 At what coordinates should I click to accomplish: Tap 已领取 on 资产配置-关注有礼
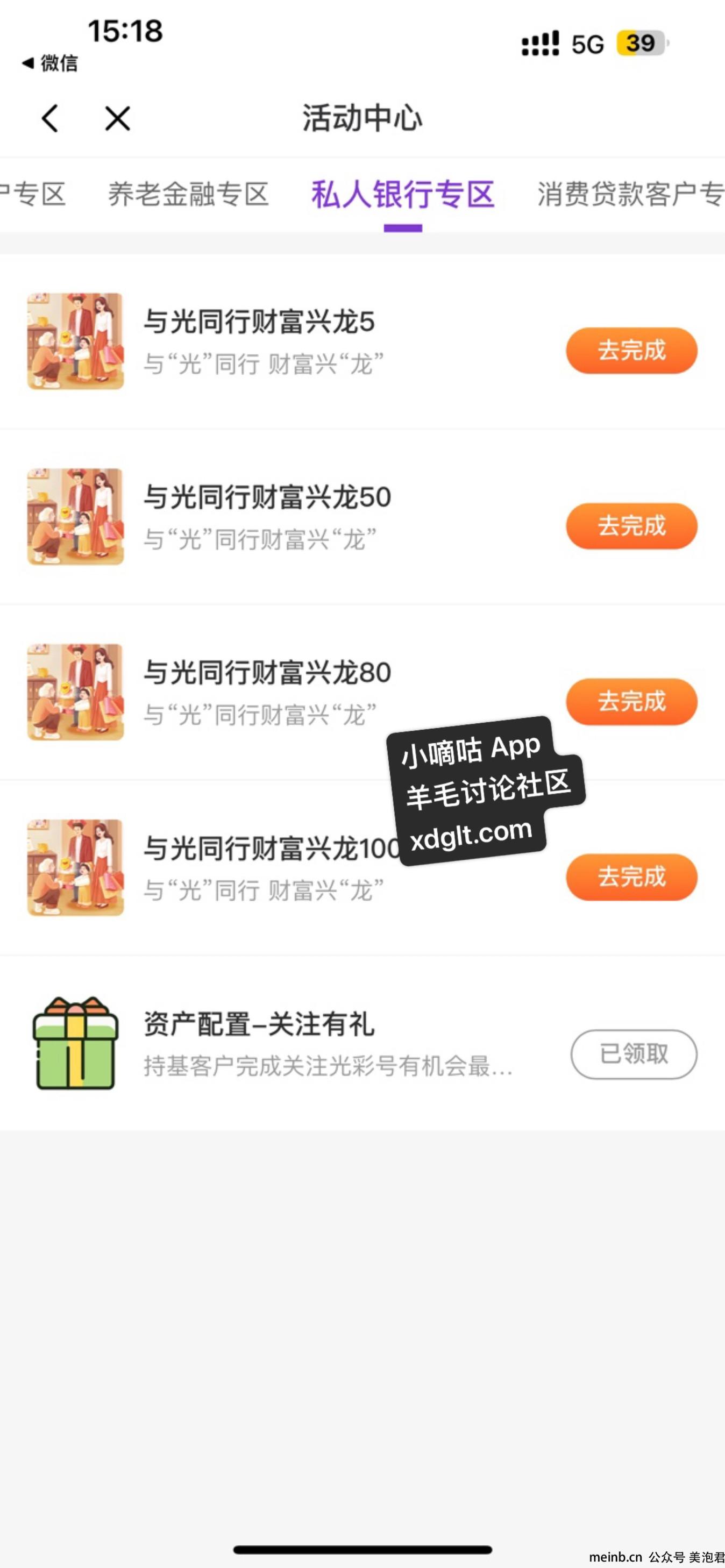633,1053
